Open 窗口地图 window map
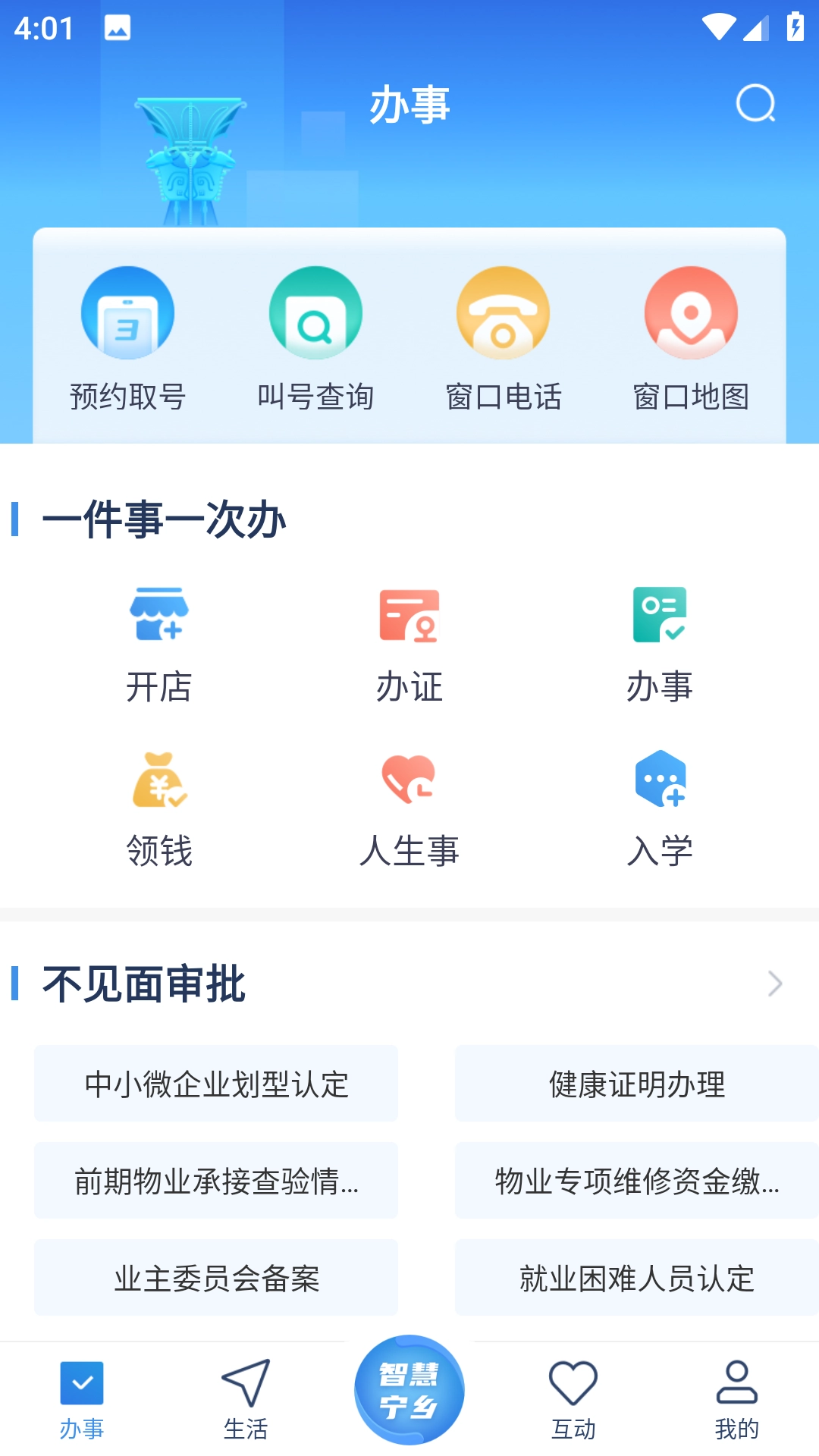This screenshot has height=1456, width=819. pyautogui.click(x=691, y=337)
